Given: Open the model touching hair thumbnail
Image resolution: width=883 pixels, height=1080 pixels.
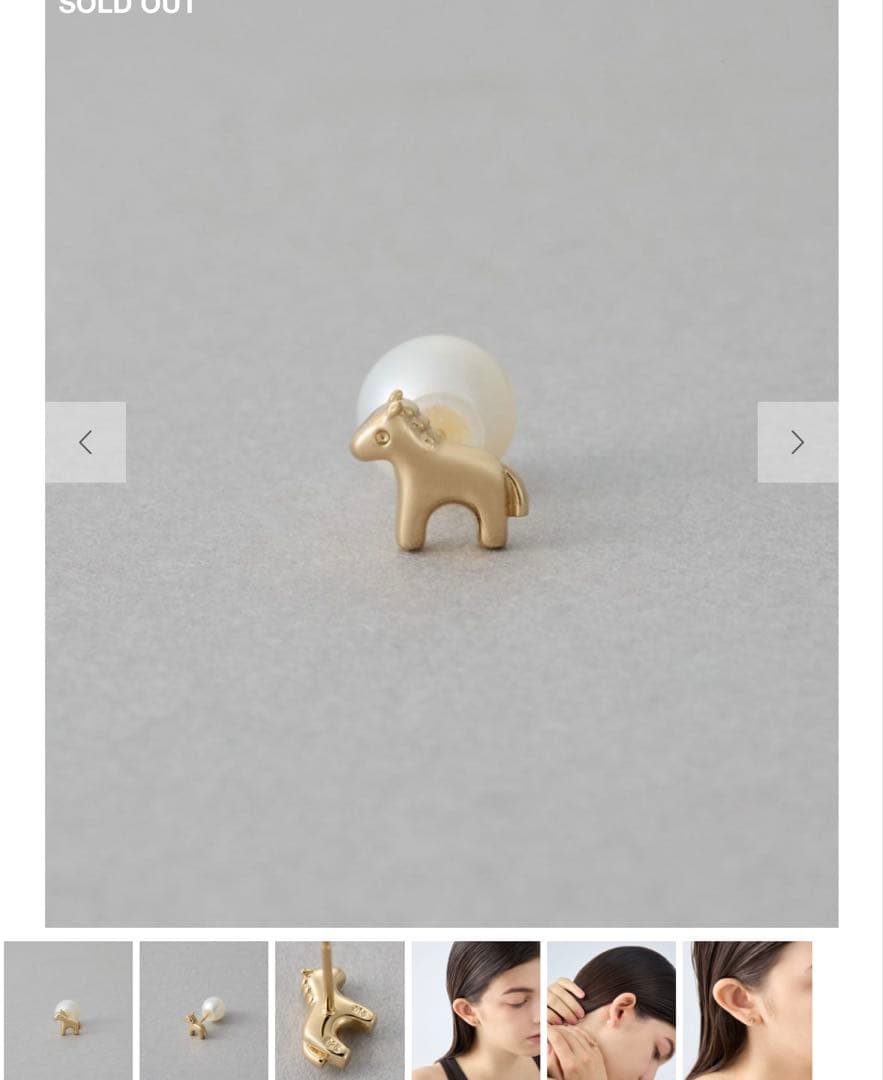Looking at the screenshot, I should (611, 1009).
